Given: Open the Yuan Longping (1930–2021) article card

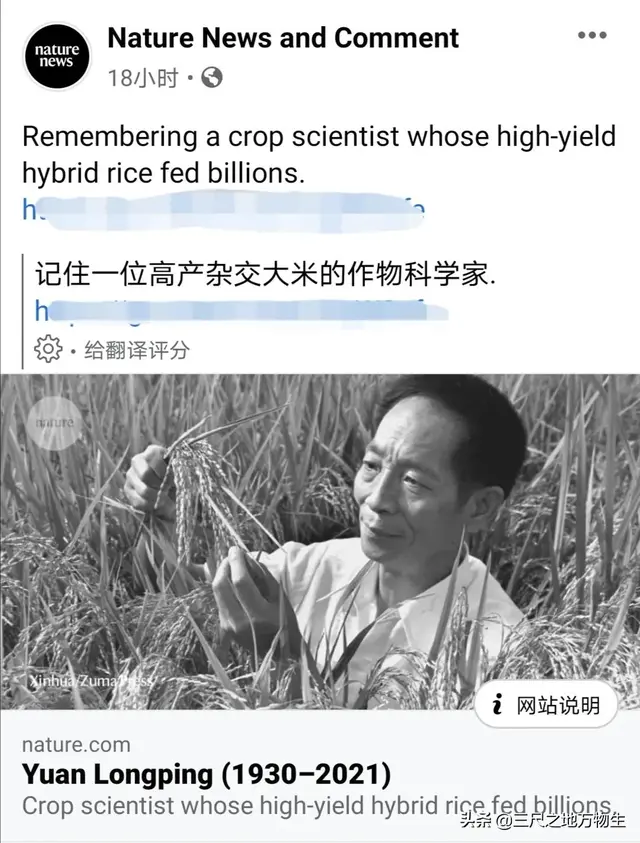Looking at the screenshot, I should click(206, 775).
